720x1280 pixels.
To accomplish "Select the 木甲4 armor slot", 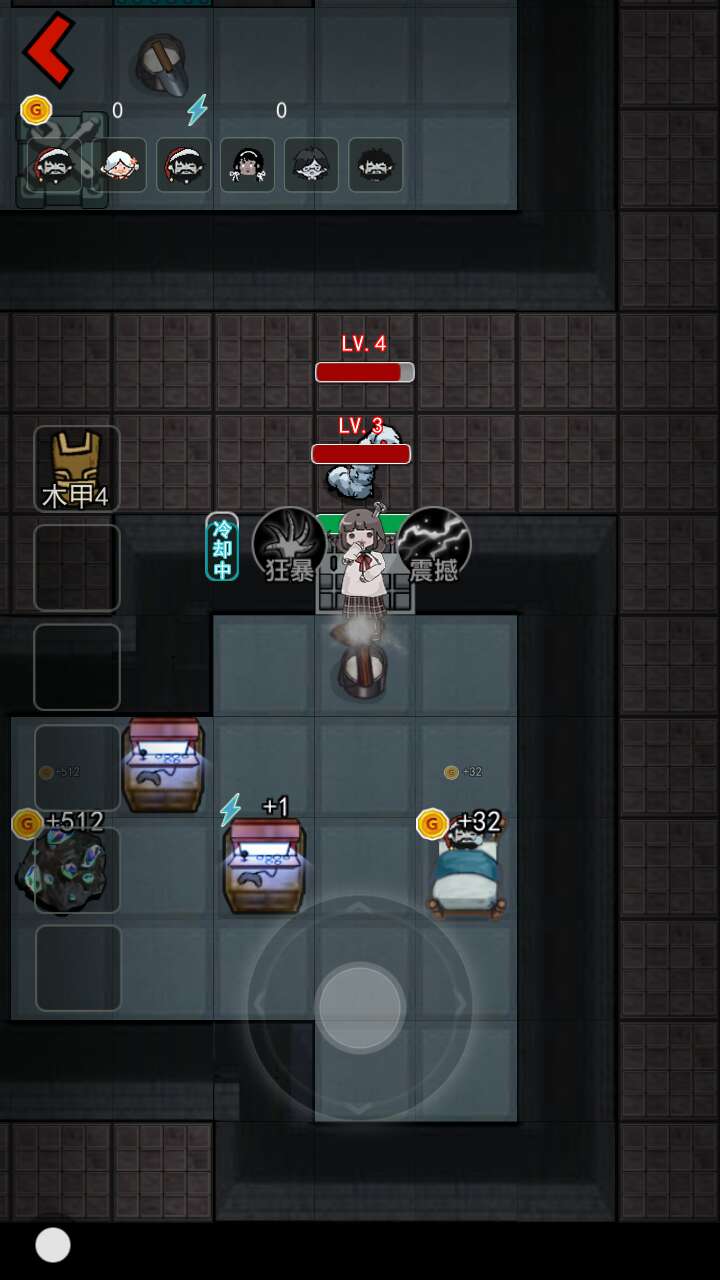I will 77,469.
